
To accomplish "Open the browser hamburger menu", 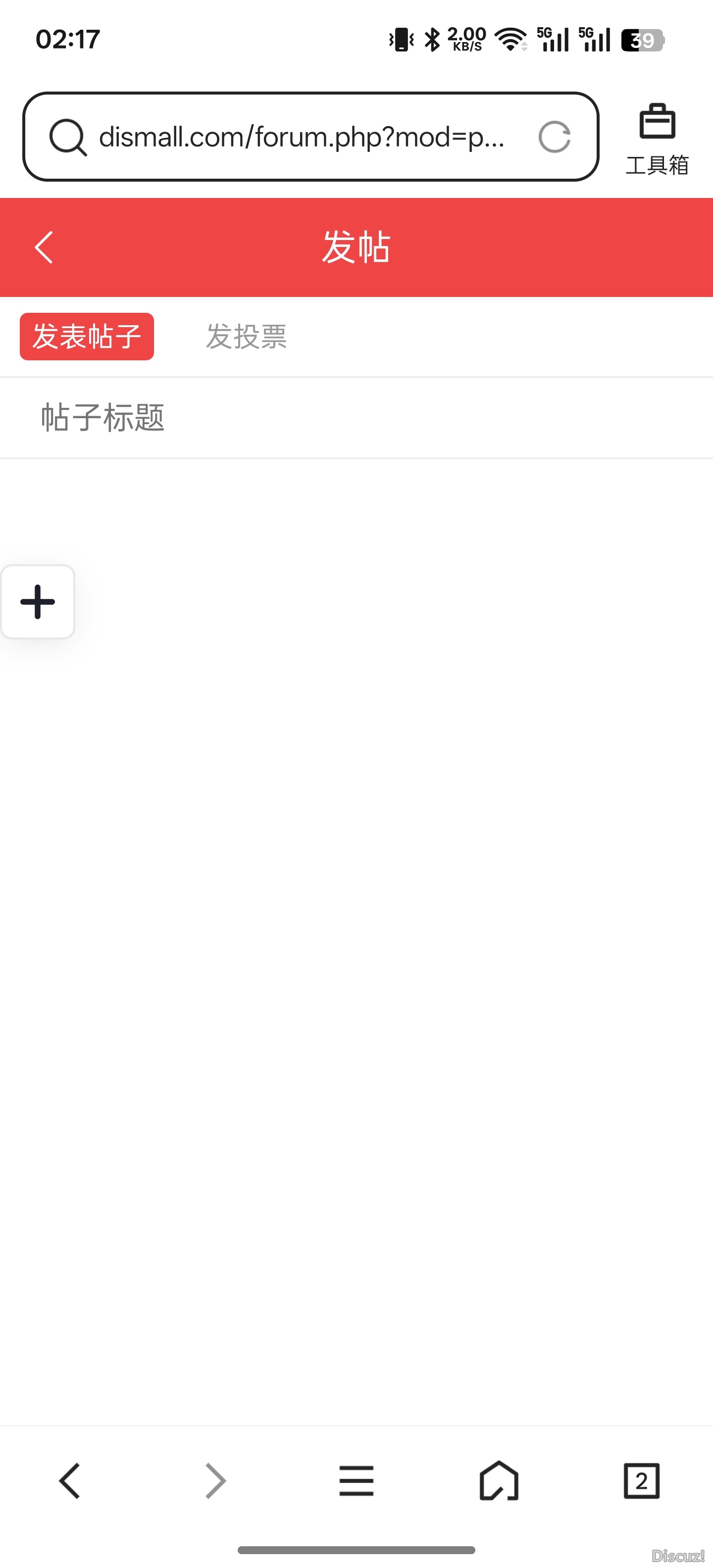I will click(356, 1480).
